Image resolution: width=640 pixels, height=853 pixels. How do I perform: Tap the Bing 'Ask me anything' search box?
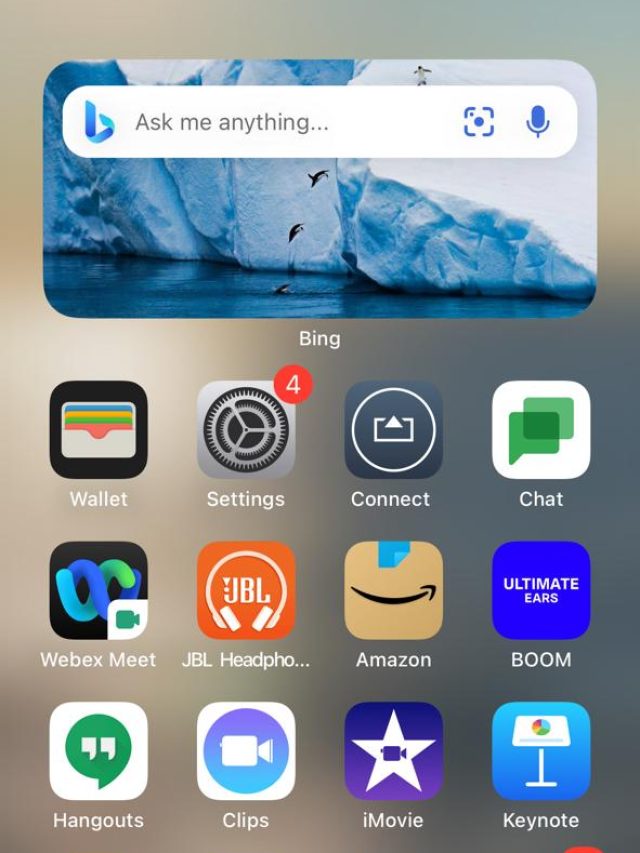260,122
